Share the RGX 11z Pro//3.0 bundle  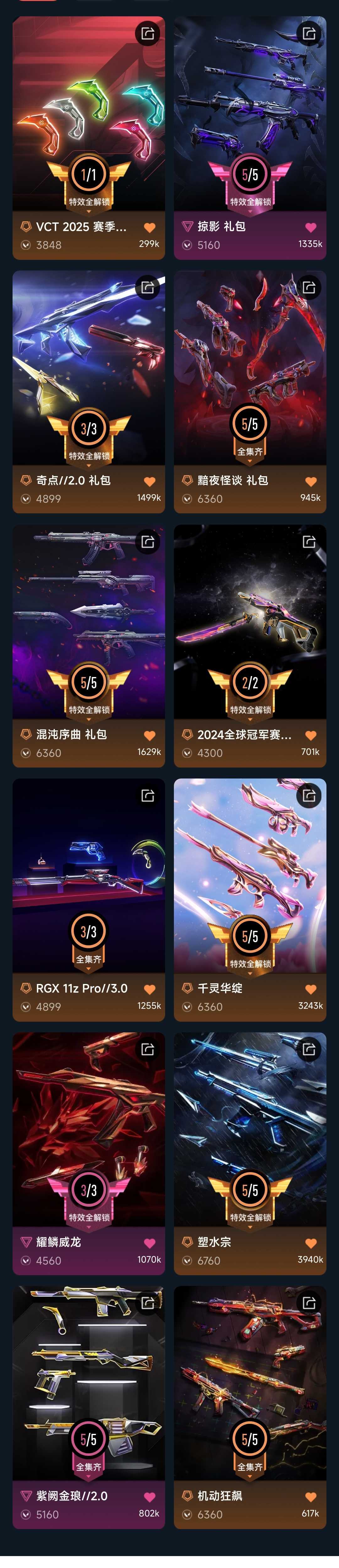tap(148, 795)
